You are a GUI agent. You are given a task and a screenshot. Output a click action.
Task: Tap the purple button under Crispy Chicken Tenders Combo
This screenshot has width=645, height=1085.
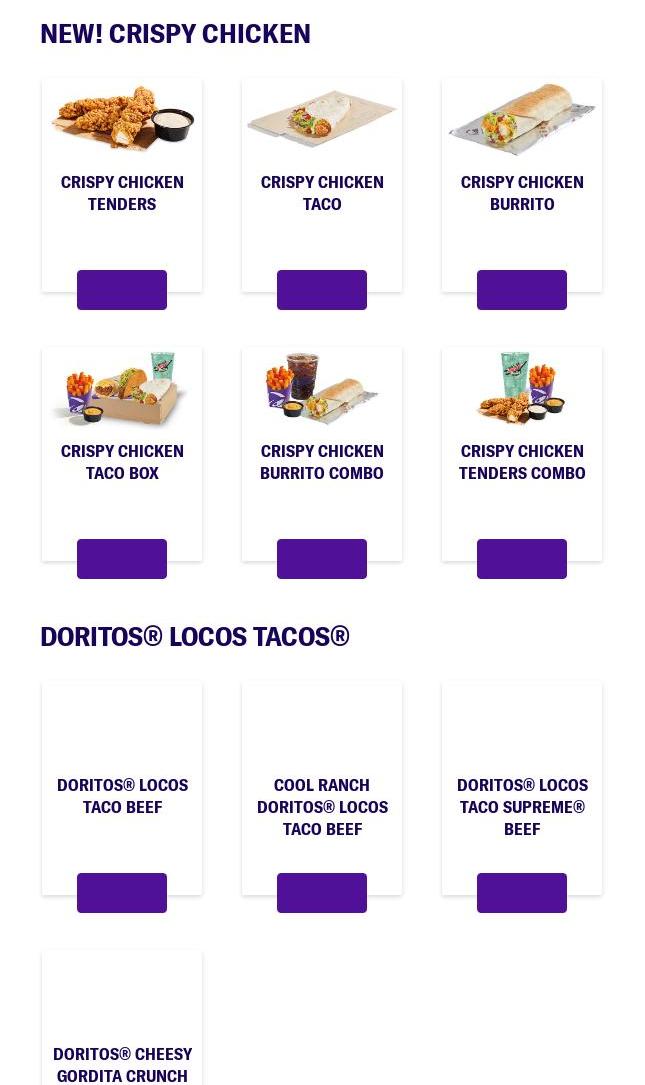pos(522,559)
